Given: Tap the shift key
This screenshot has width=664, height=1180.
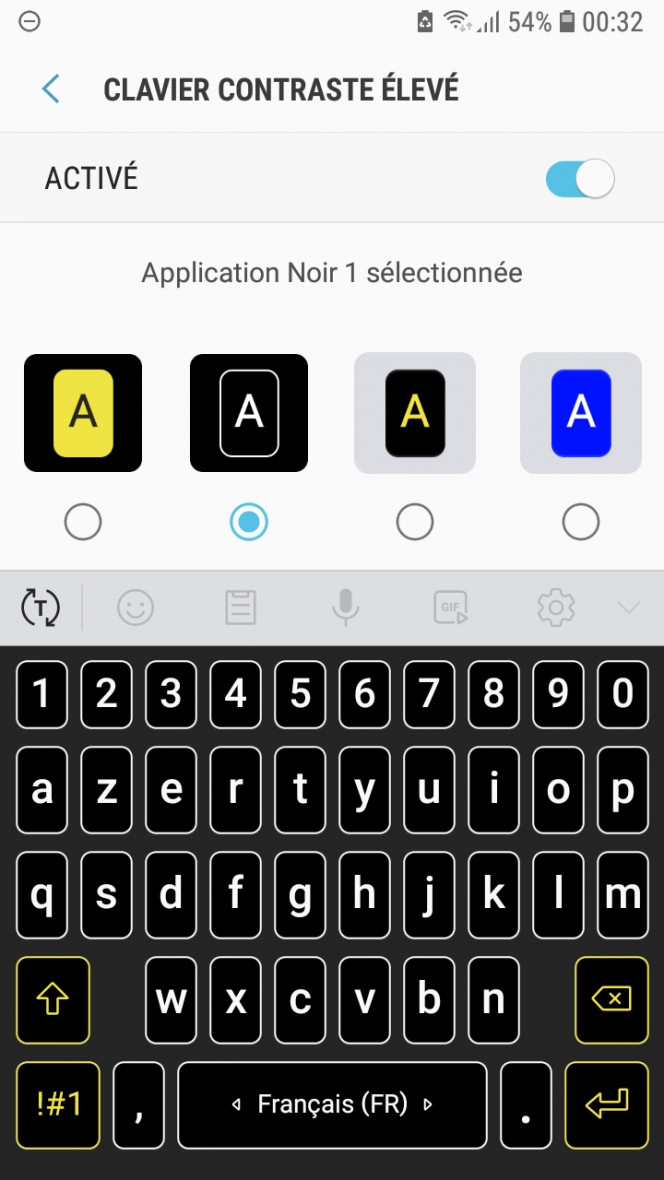Looking at the screenshot, I should tap(53, 1000).
